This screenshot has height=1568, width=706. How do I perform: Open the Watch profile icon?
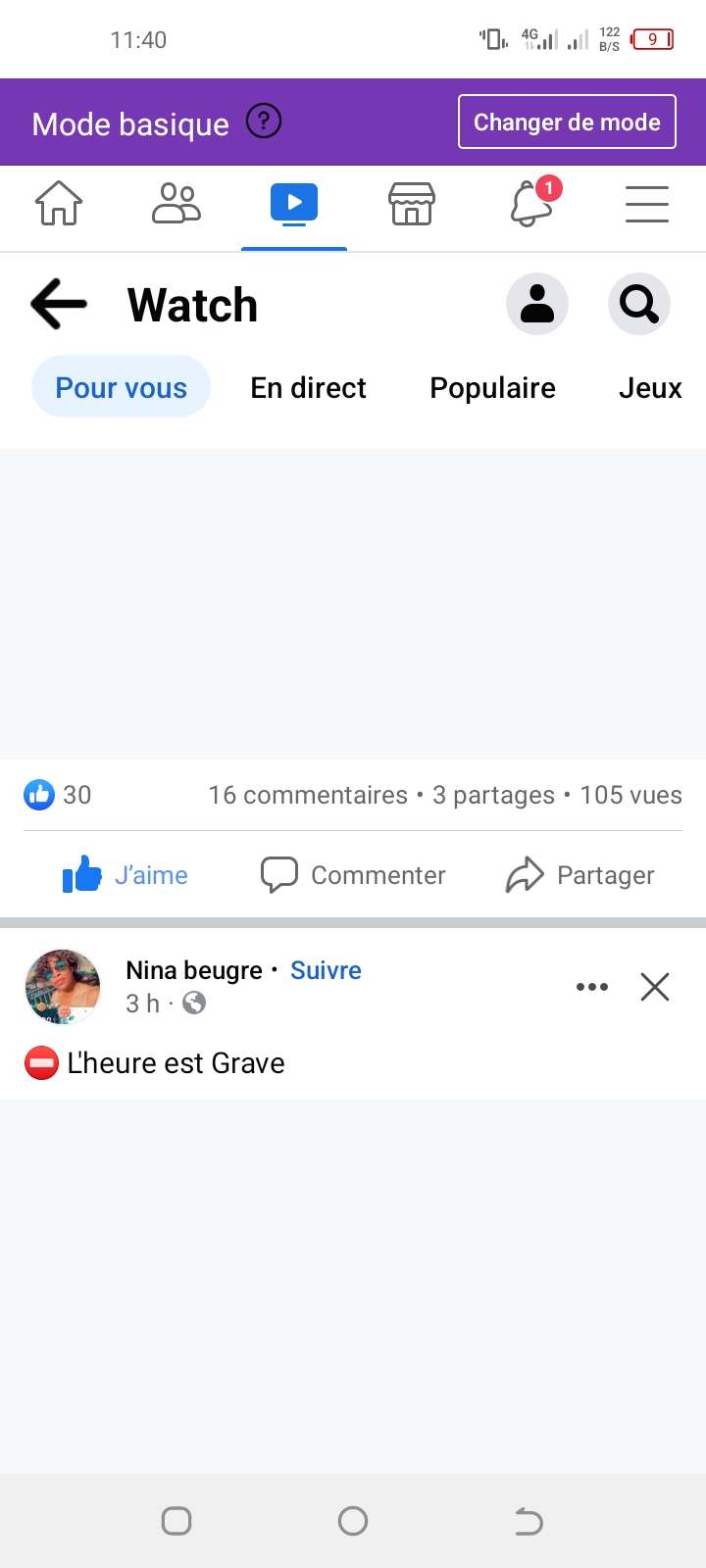pyautogui.click(x=537, y=304)
